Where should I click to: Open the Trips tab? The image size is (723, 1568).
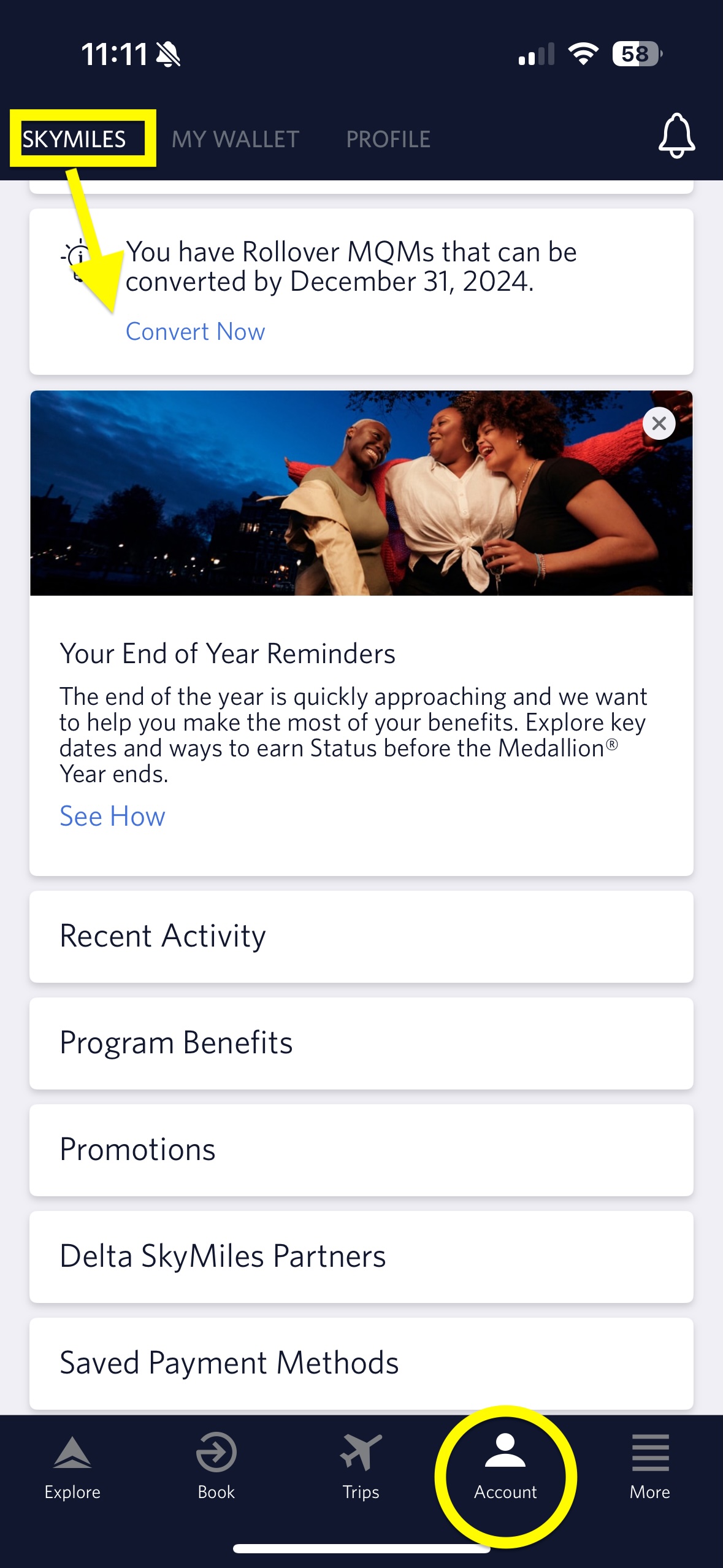(361, 1467)
